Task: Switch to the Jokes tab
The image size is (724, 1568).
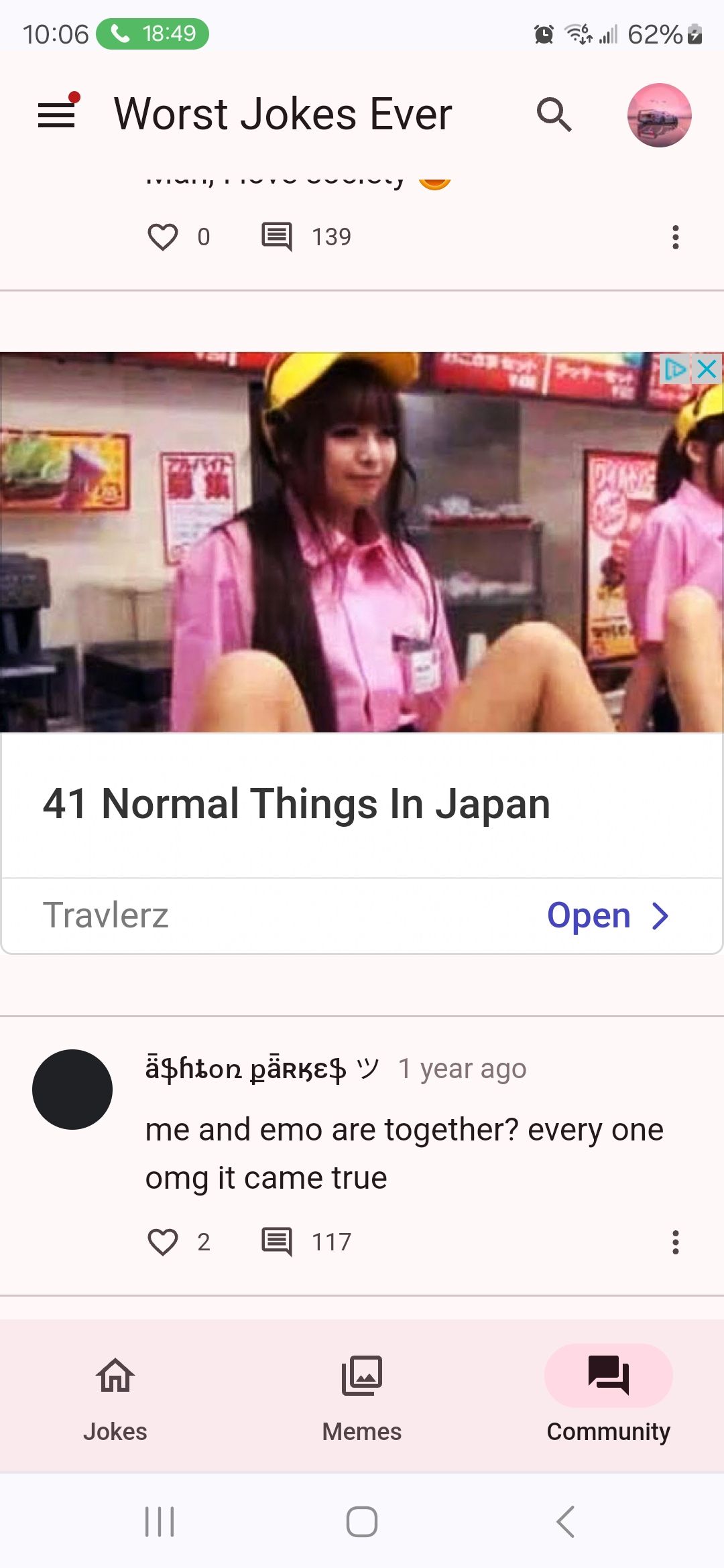Action: pyautogui.click(x=115, y=1395)
